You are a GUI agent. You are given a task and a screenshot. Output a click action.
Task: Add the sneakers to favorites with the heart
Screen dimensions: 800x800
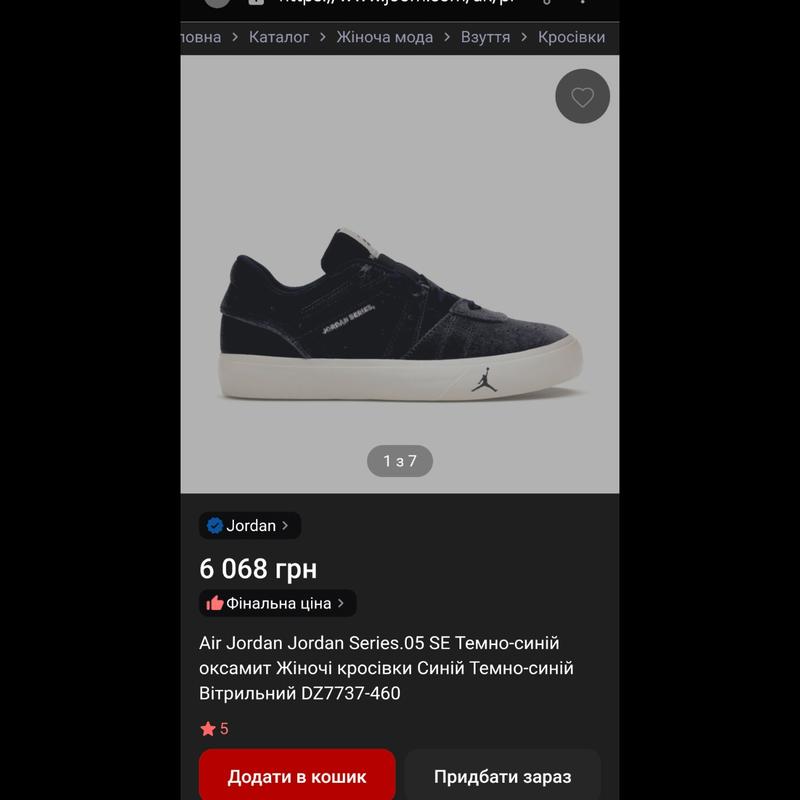pos(582,97)
